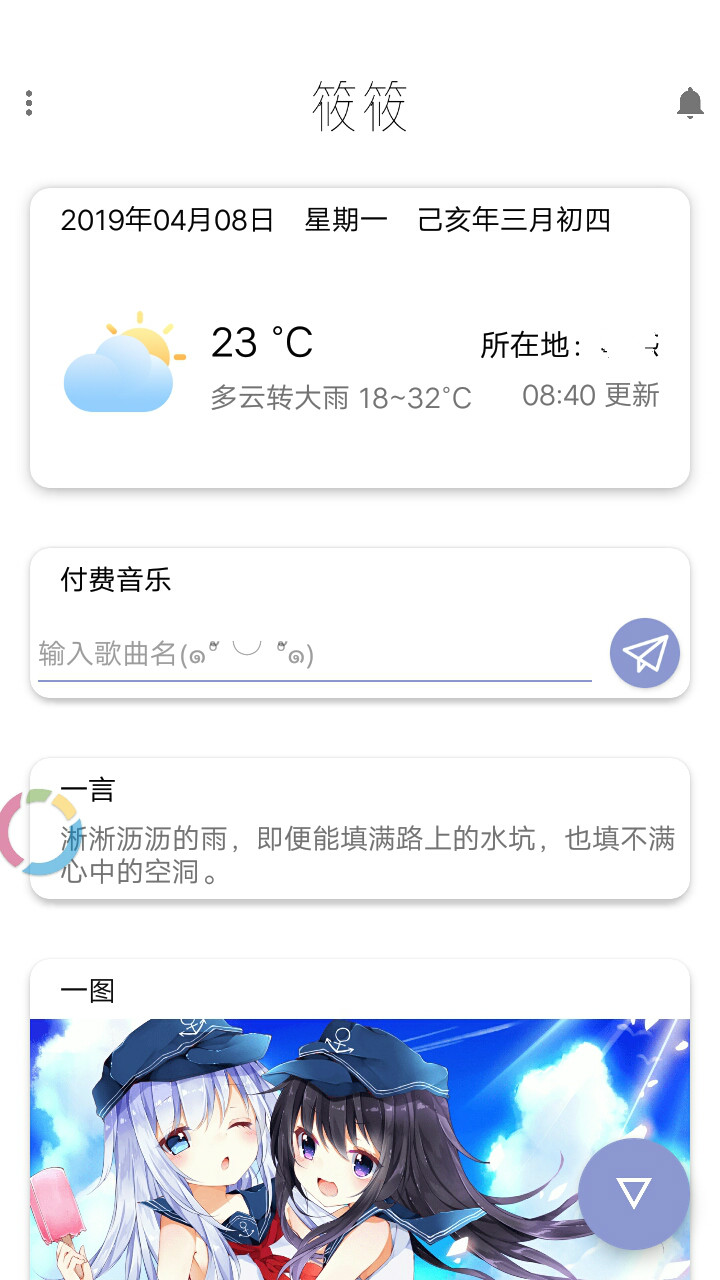This screenshot has height=1280, width=720.
Task: Open the notifications bell
Action: click(690, 103)
